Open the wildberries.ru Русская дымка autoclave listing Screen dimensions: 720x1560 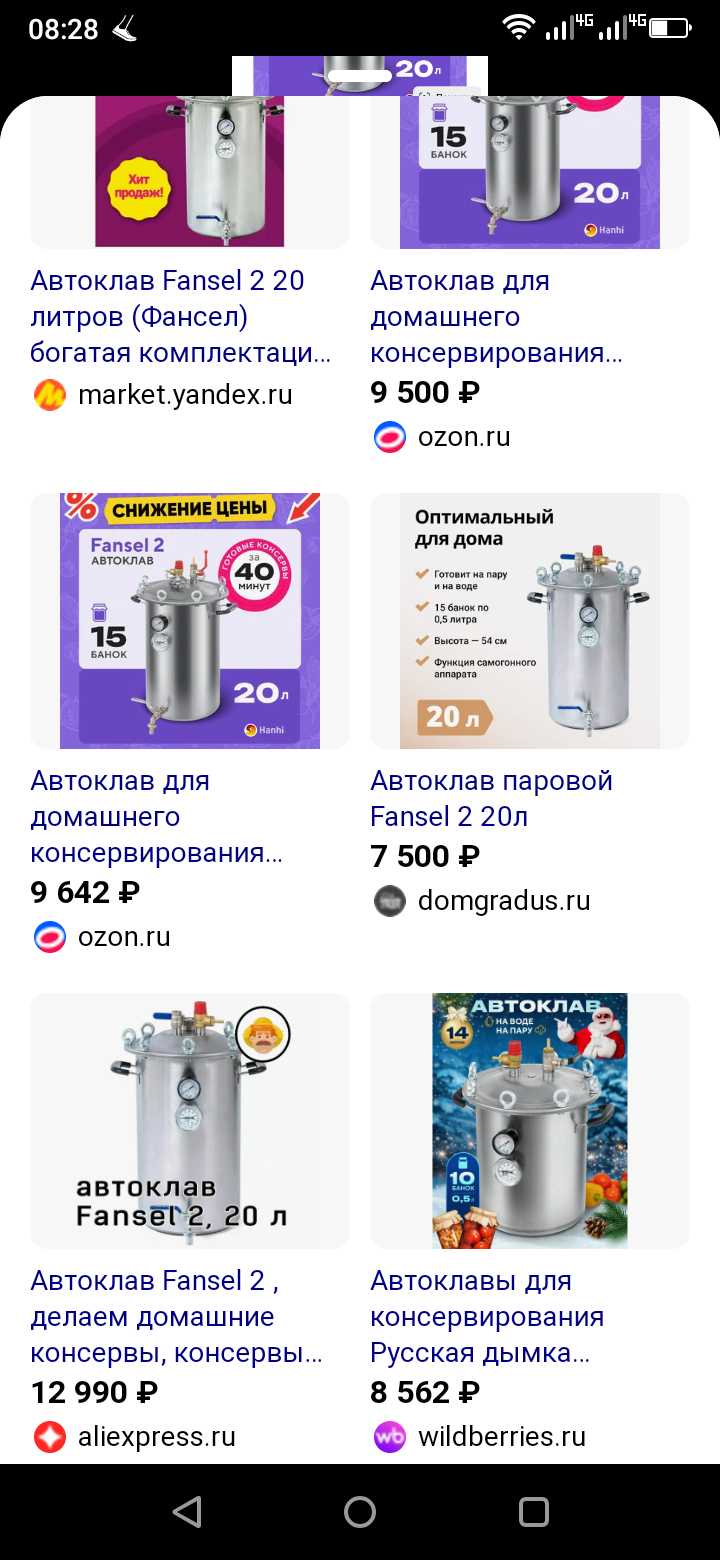click(x=487, y=1317)
